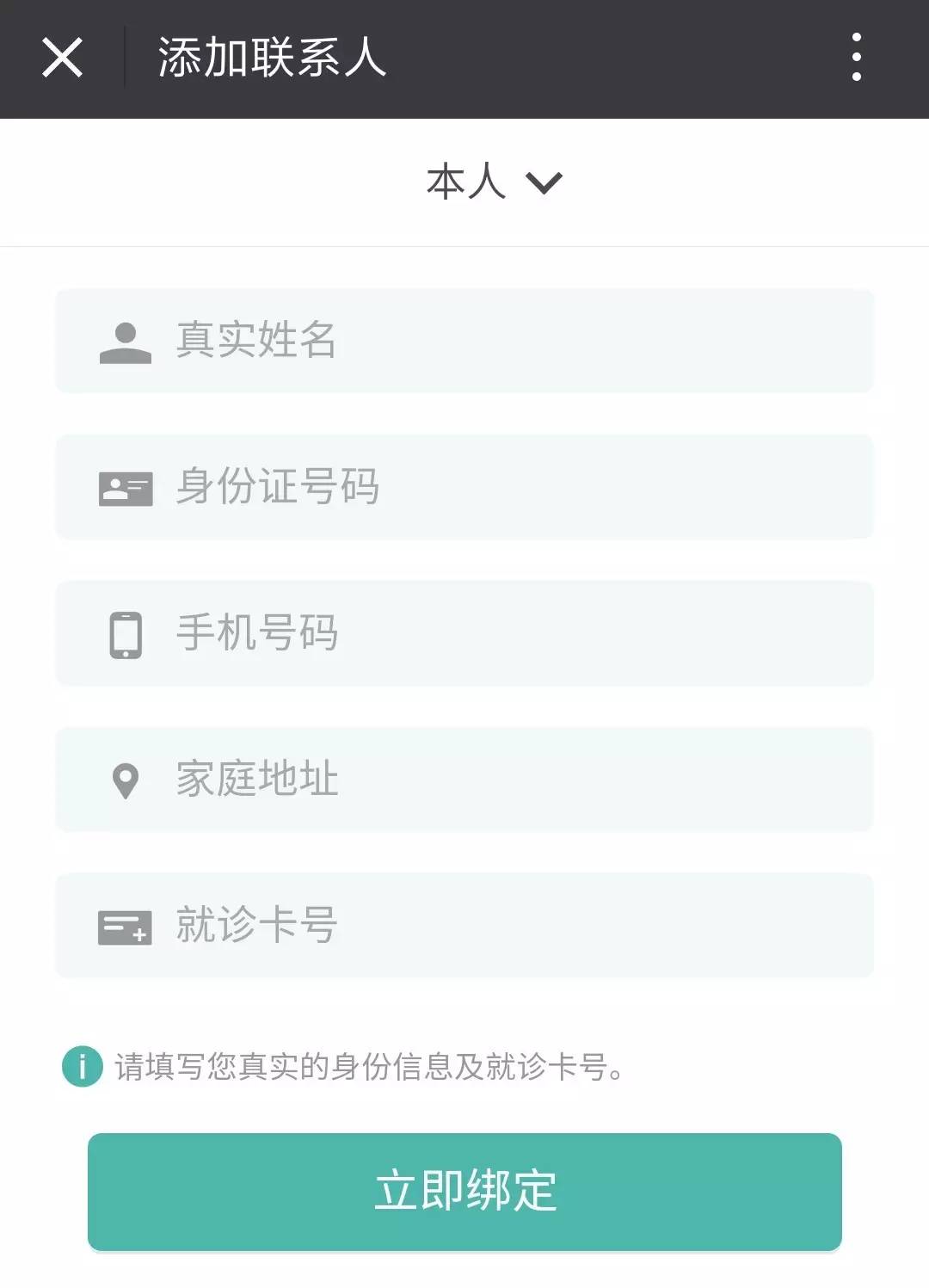Click the ID card icon beside 身份证号码
This screenshot has width=929, height=1288.
point(126,487)
